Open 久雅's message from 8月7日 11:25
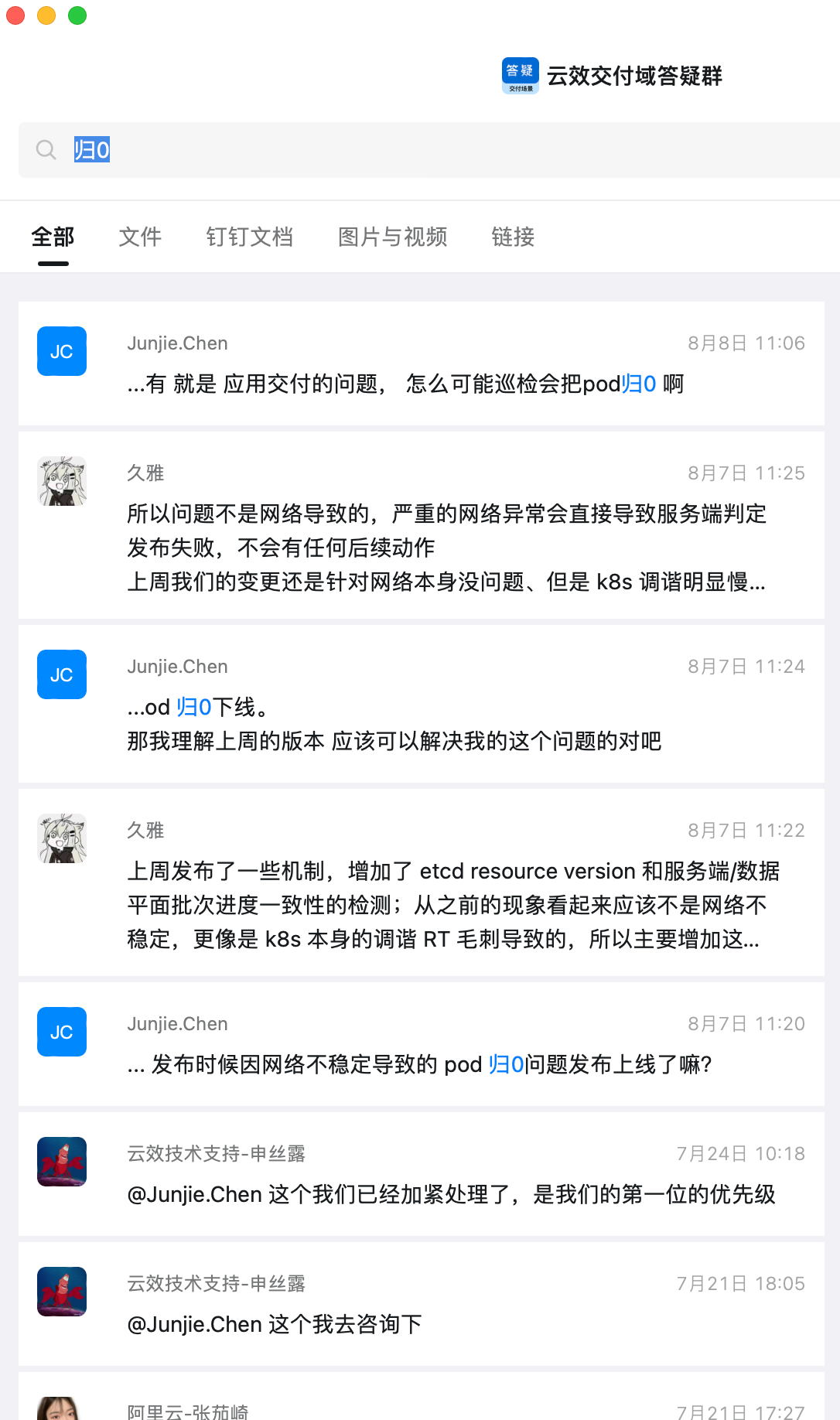Viewport: 840px width, 1420px height. pyautogui.click(x=421, y=526)
